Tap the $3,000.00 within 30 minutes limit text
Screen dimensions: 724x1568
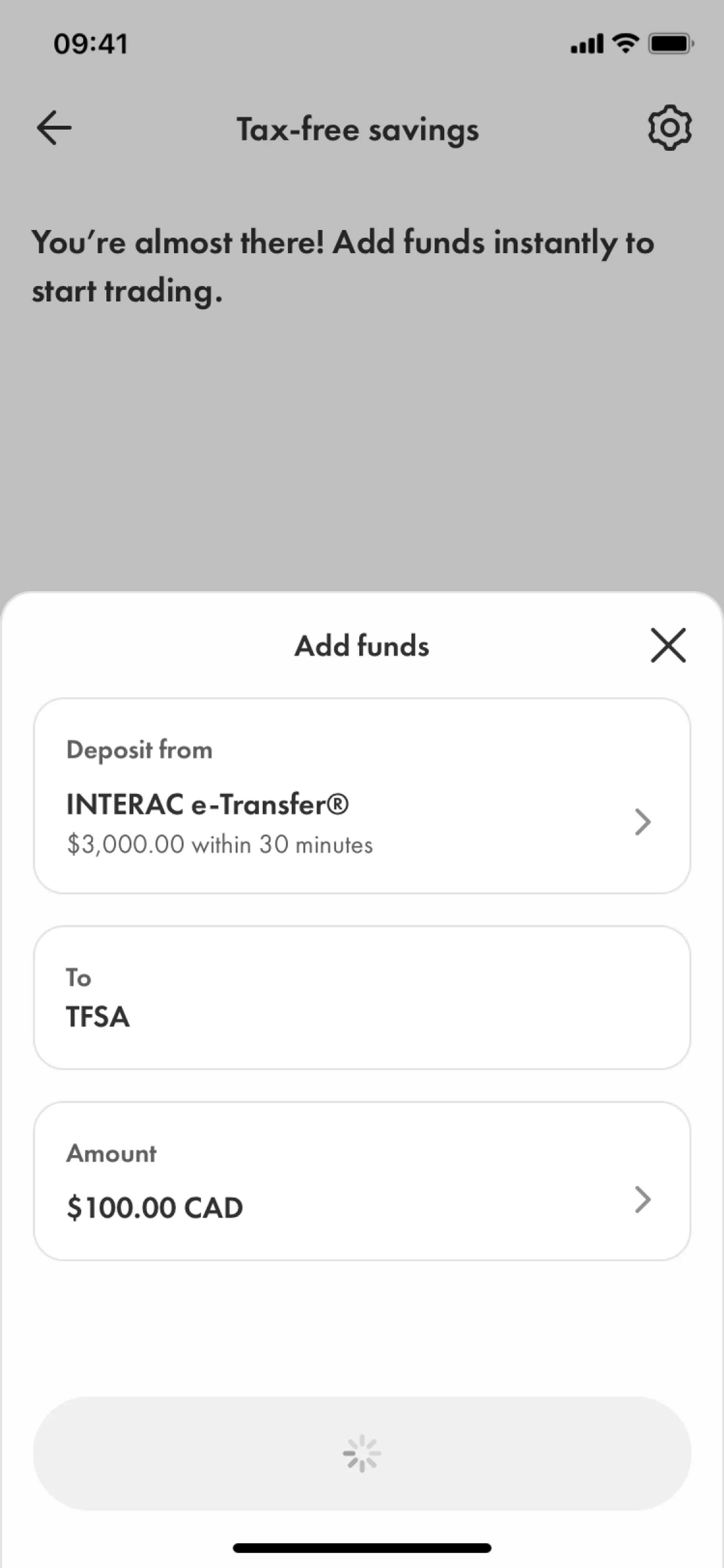click(x=219, y=844)
